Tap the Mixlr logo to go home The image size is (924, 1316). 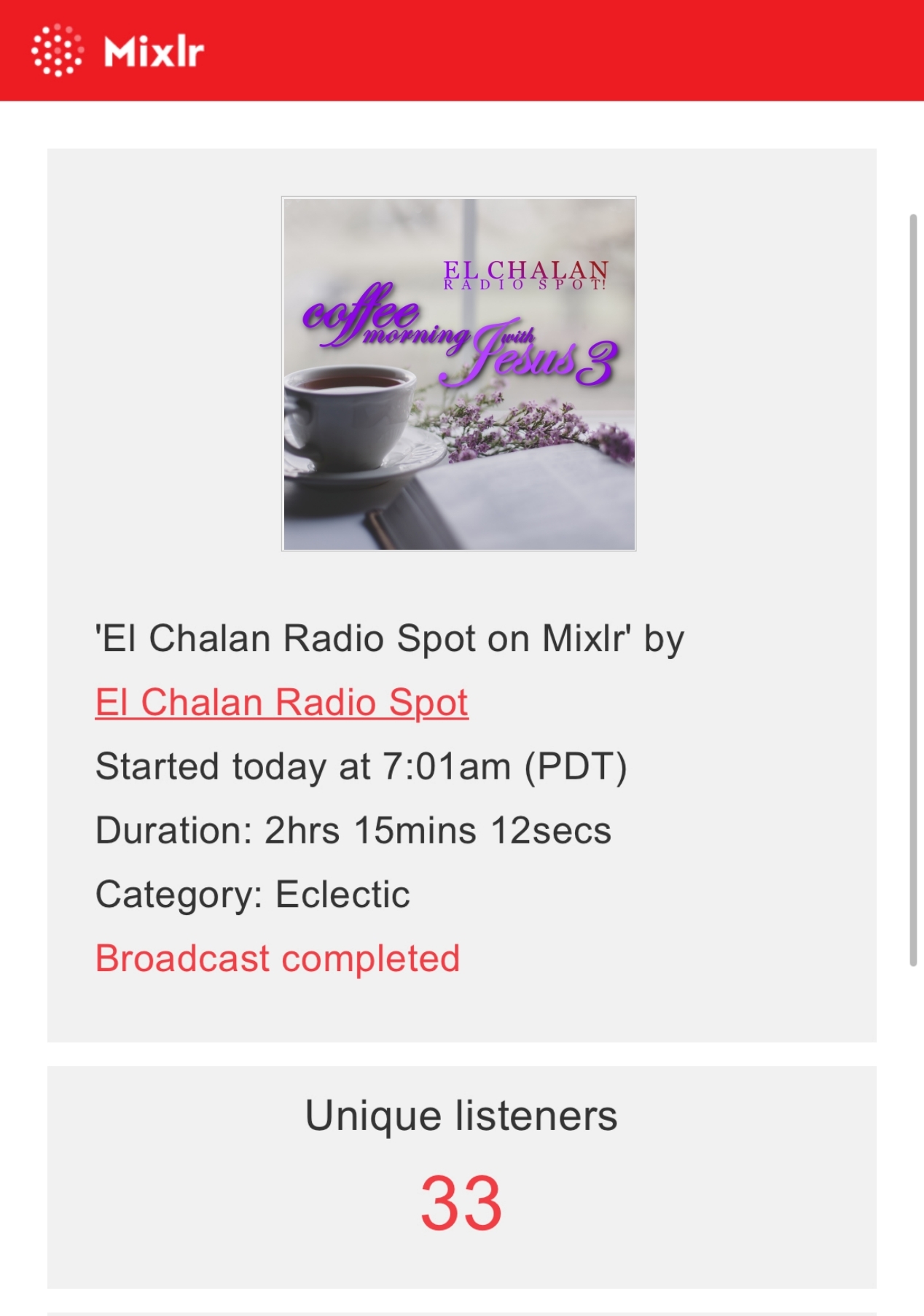coord(118,51)
